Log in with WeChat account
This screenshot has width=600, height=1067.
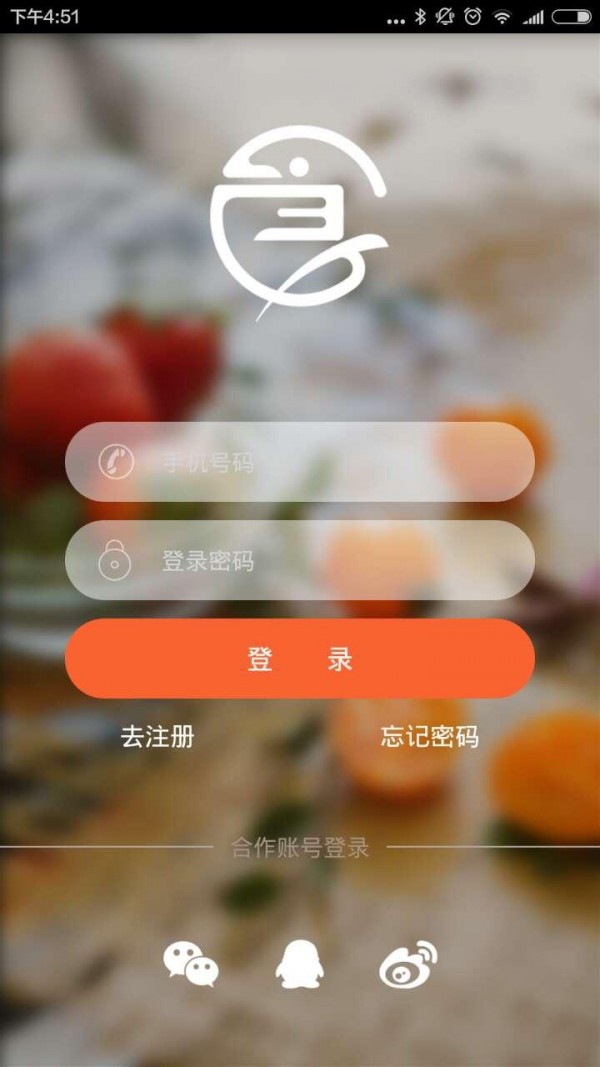(x=190, y=965)
